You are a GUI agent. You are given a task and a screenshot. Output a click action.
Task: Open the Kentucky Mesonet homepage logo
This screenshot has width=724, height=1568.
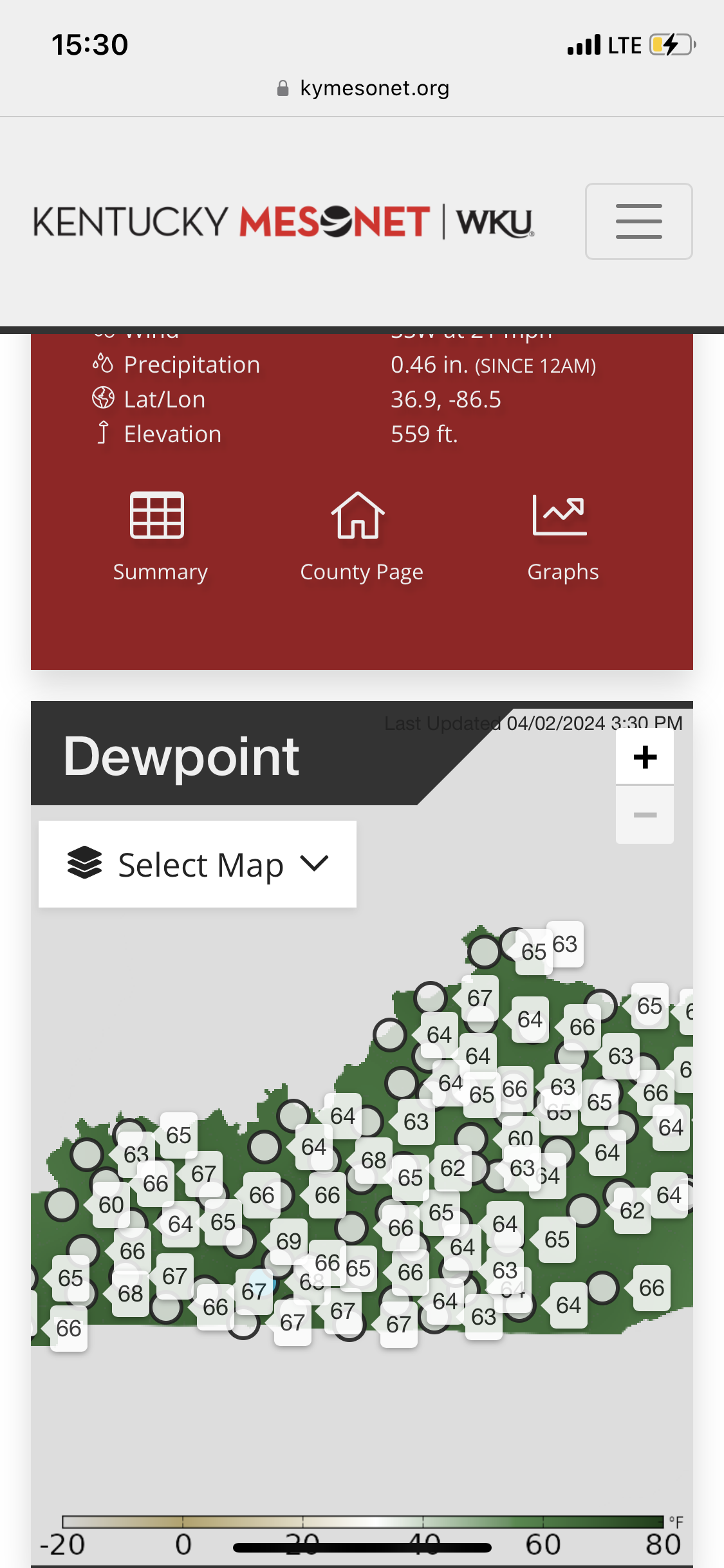click(283, 221)
